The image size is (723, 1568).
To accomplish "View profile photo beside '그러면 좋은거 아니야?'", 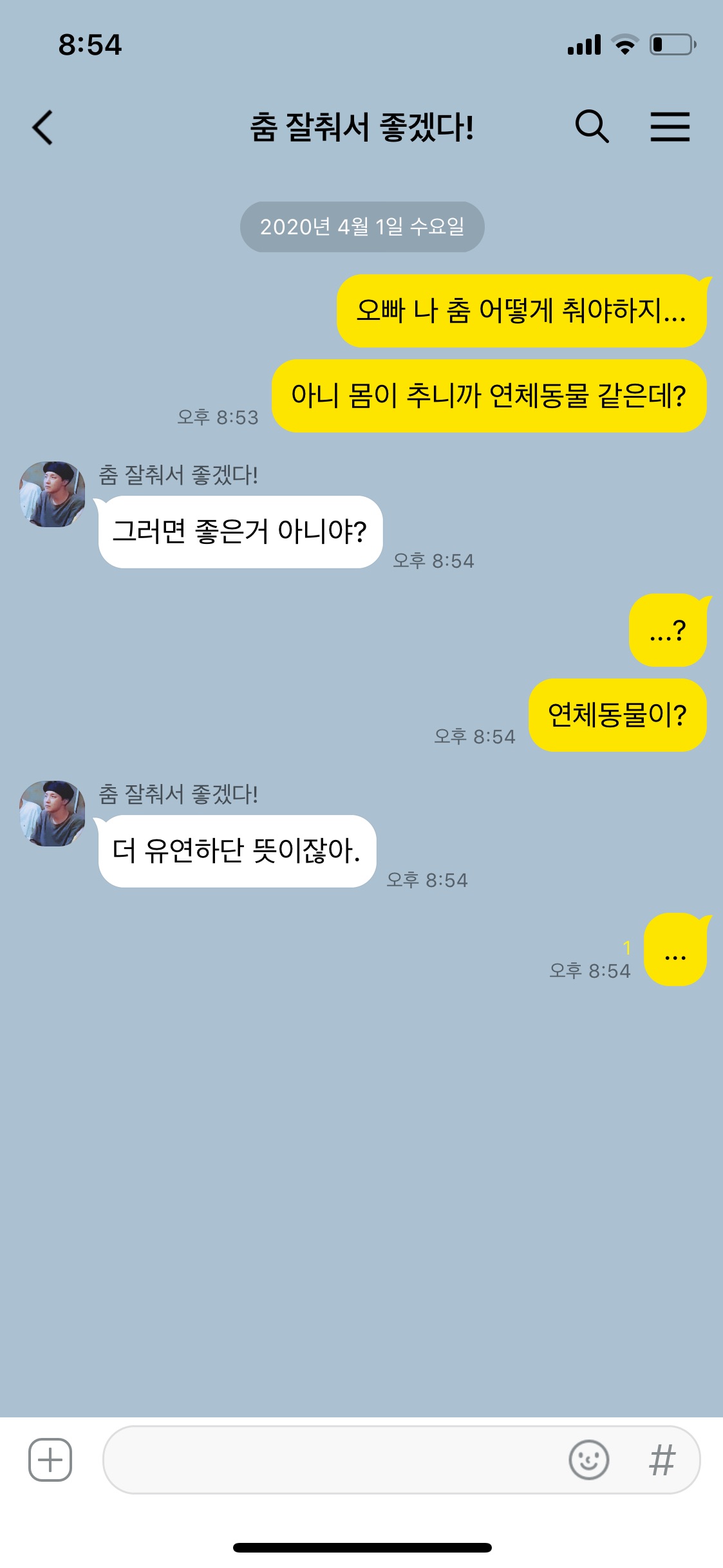I will point(52,494).
